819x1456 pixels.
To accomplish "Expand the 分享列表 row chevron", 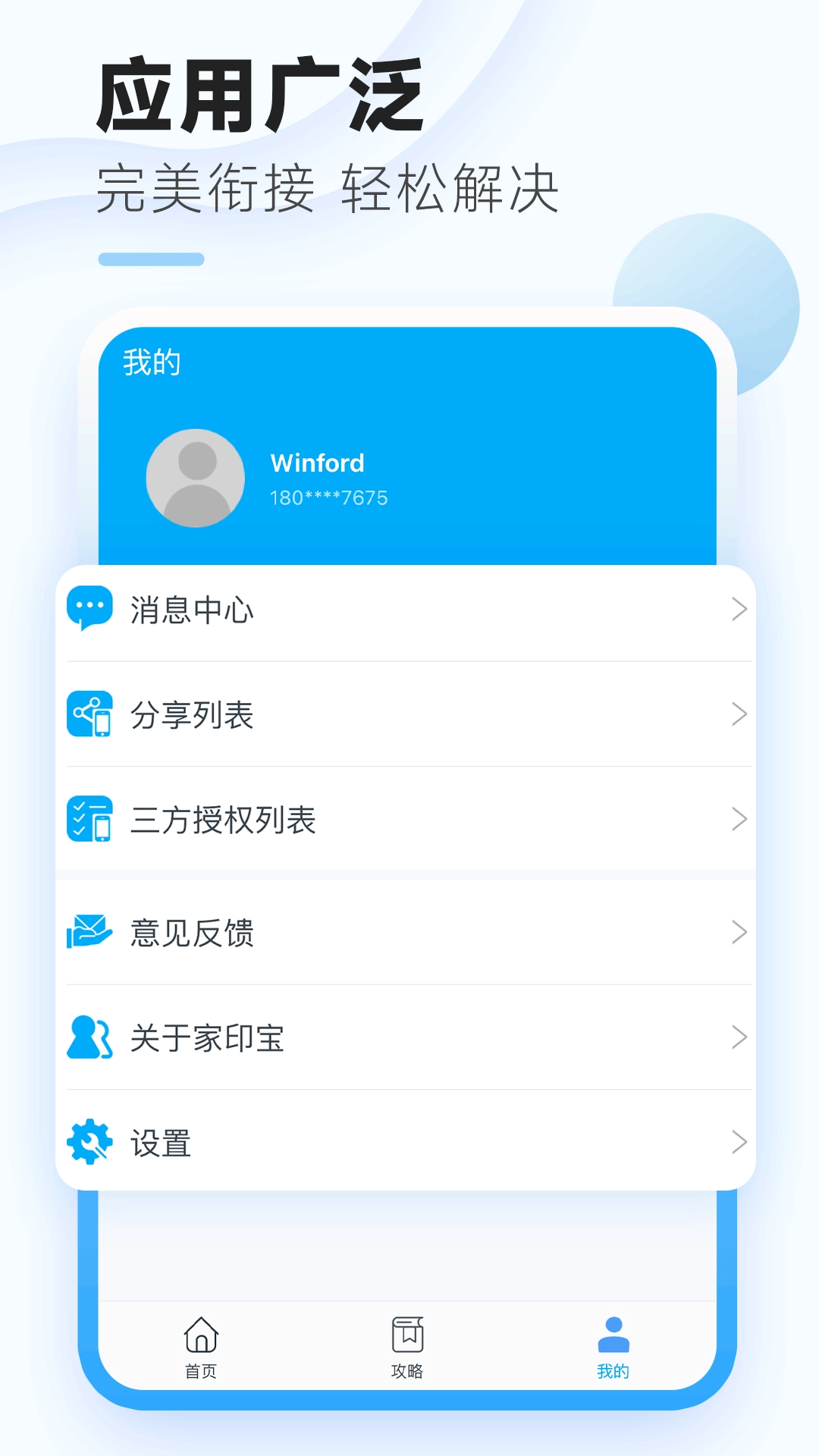I will coord(739,714).
